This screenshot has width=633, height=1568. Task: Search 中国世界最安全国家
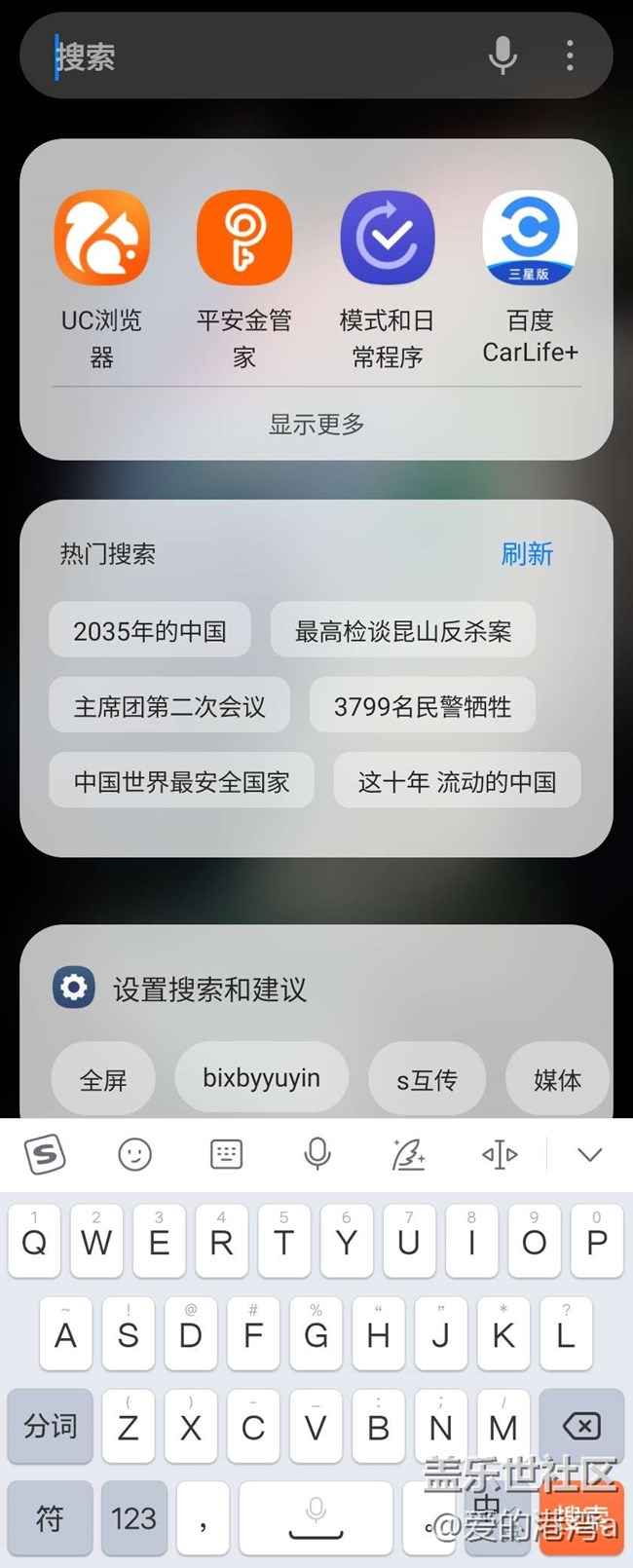(x=181, y=781)
